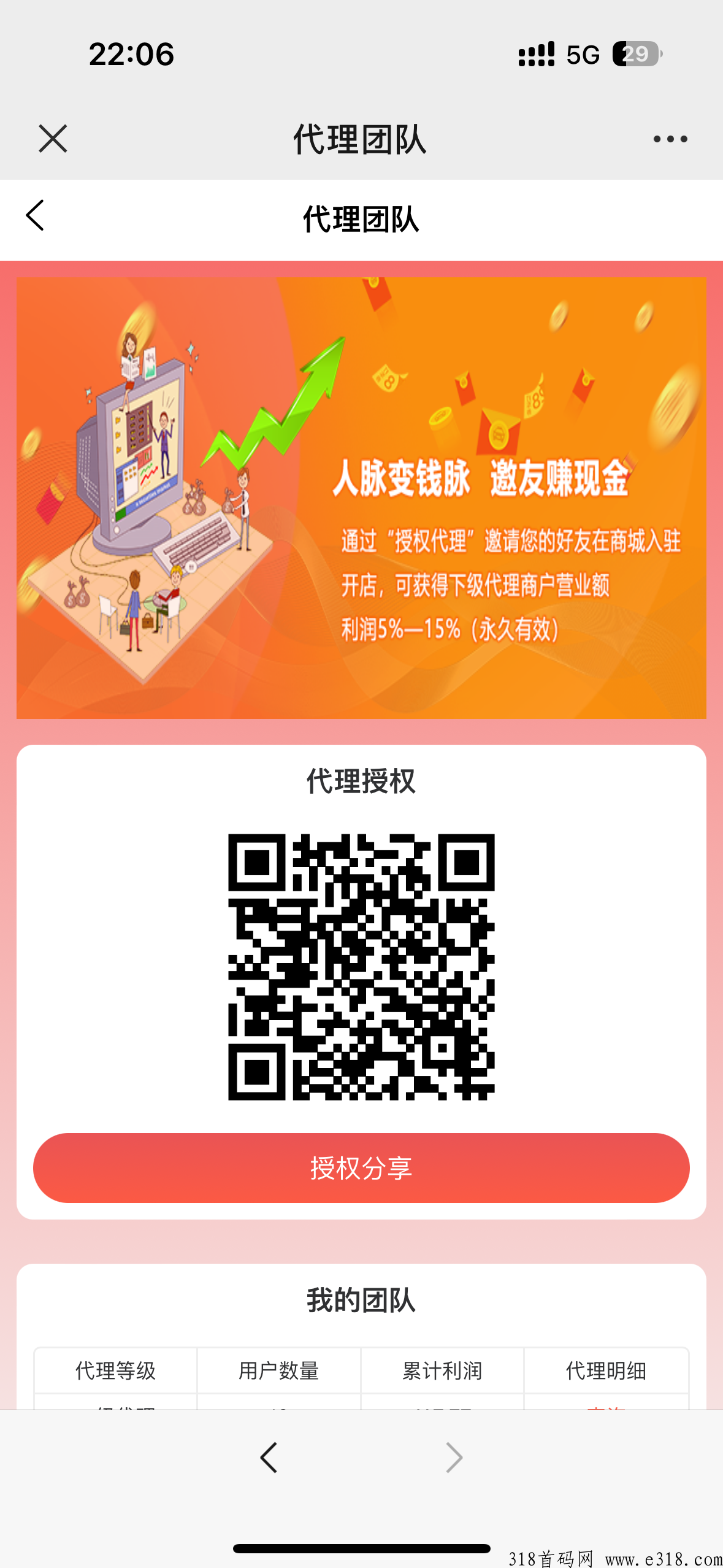Tap the 授权分享 share button
Viewport: 723px width, 1568px height.
361,1167
